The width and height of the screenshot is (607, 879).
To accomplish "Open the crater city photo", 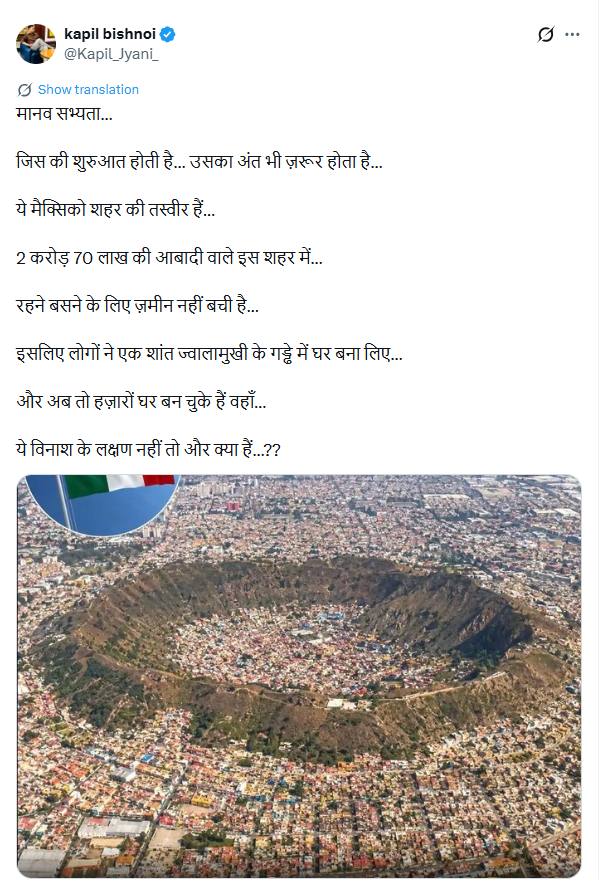I will [299, 676].
